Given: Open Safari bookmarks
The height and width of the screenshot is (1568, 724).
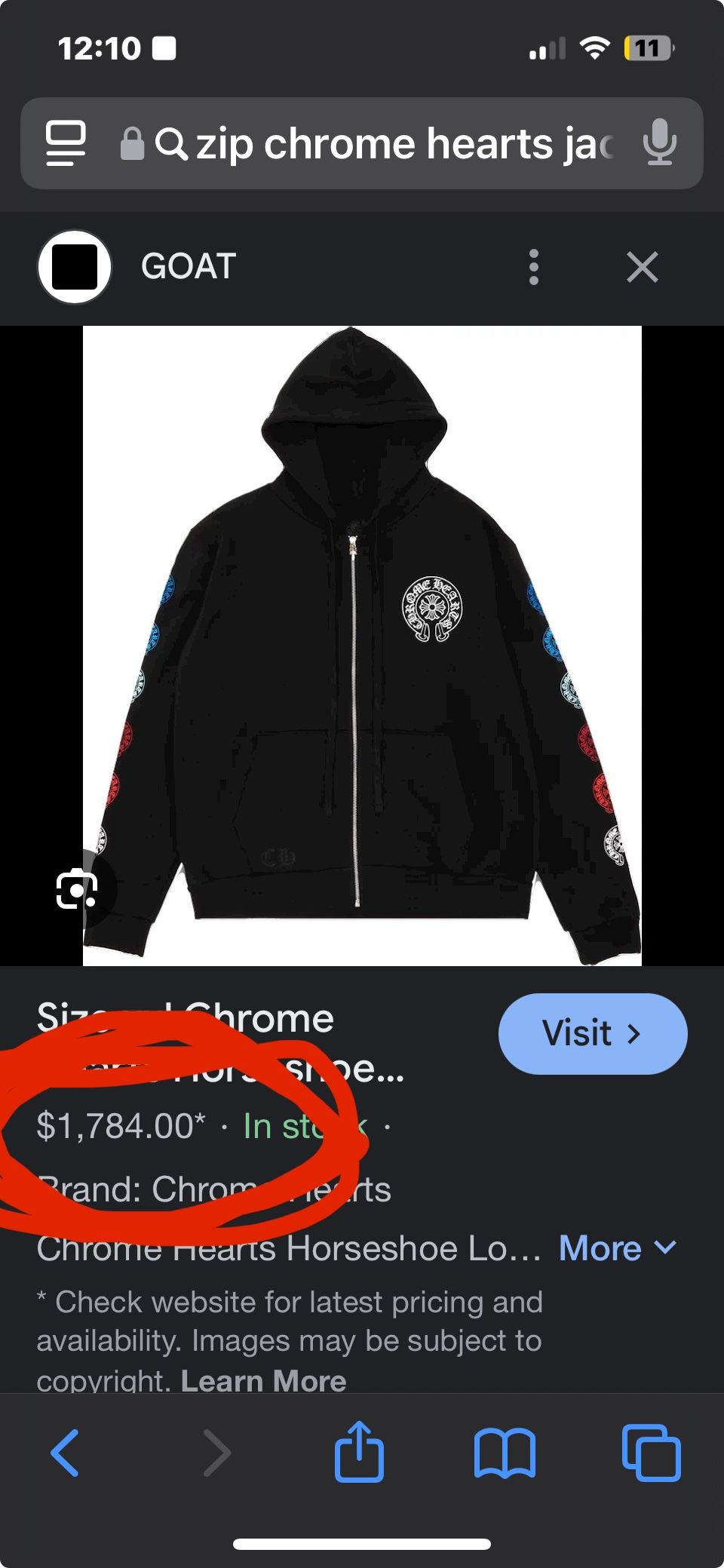Looking at the screenshot, I should coord(505,1453).
